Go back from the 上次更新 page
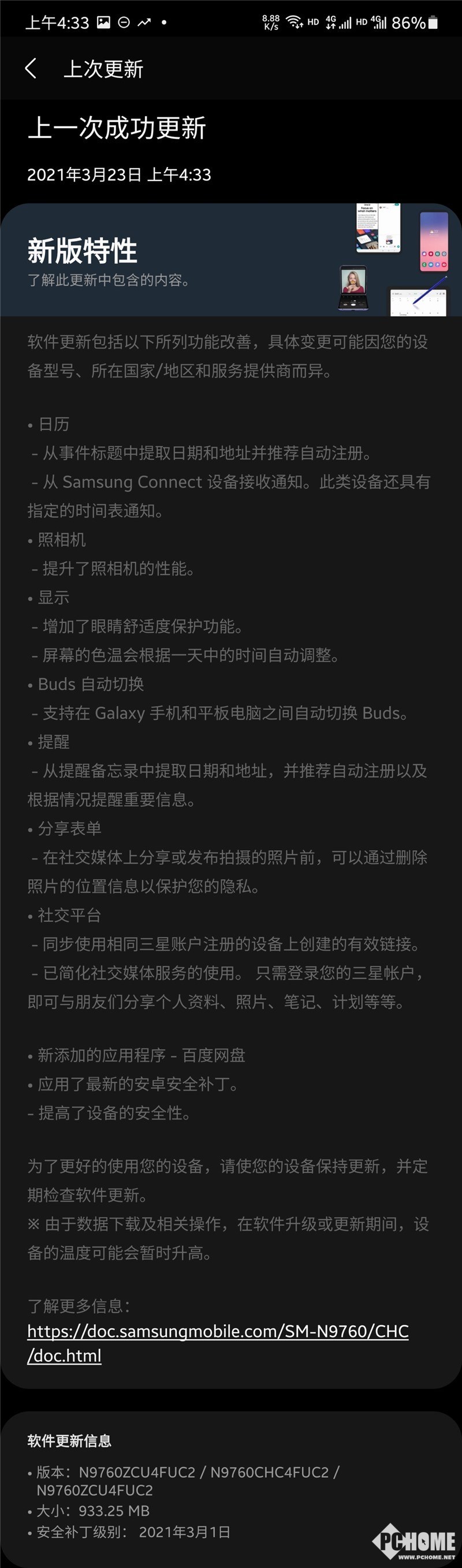This screenshot has width=462, height=1568. 31,69
